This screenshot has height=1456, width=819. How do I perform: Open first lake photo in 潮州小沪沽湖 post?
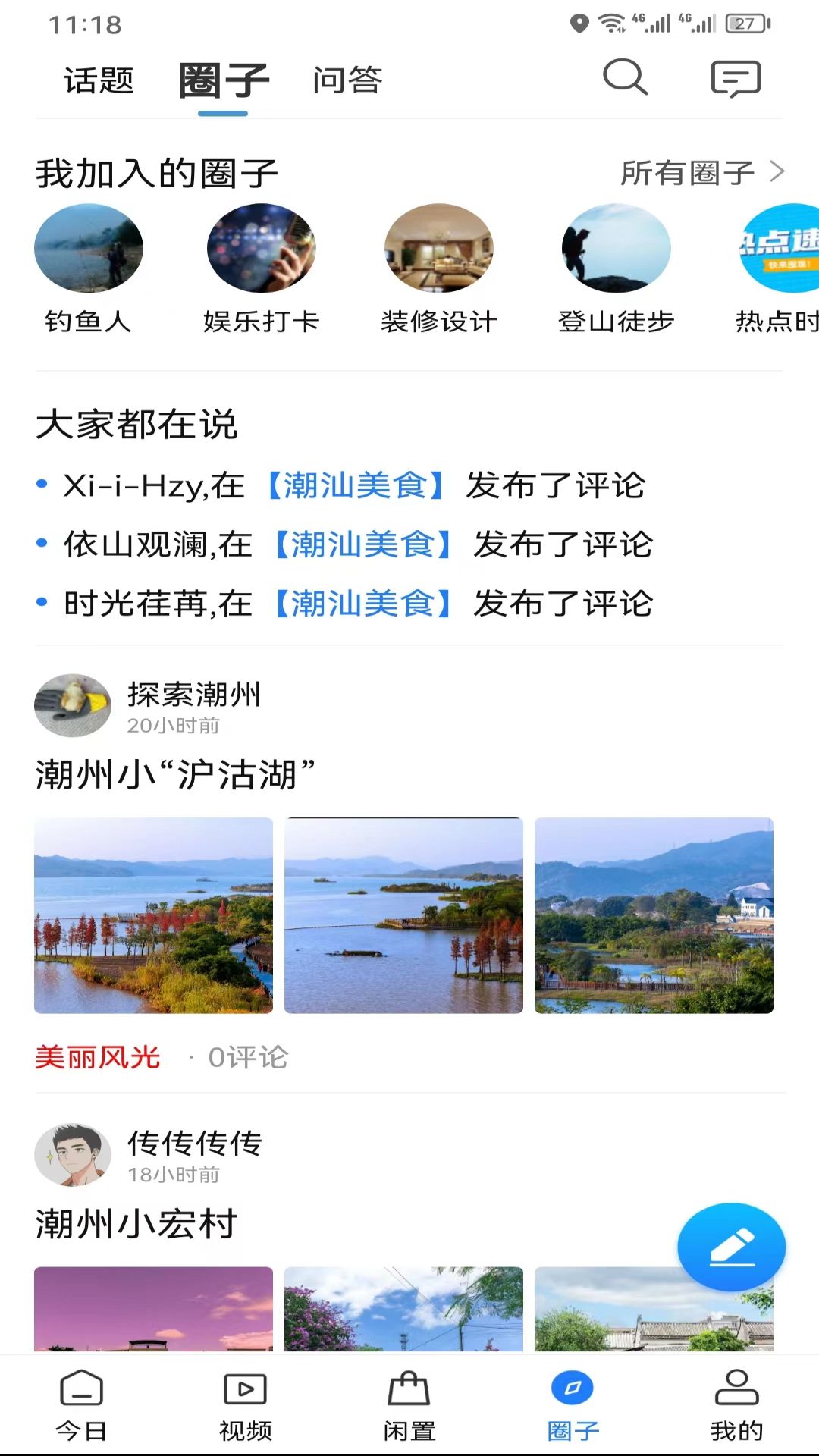[x=152, y=914]
